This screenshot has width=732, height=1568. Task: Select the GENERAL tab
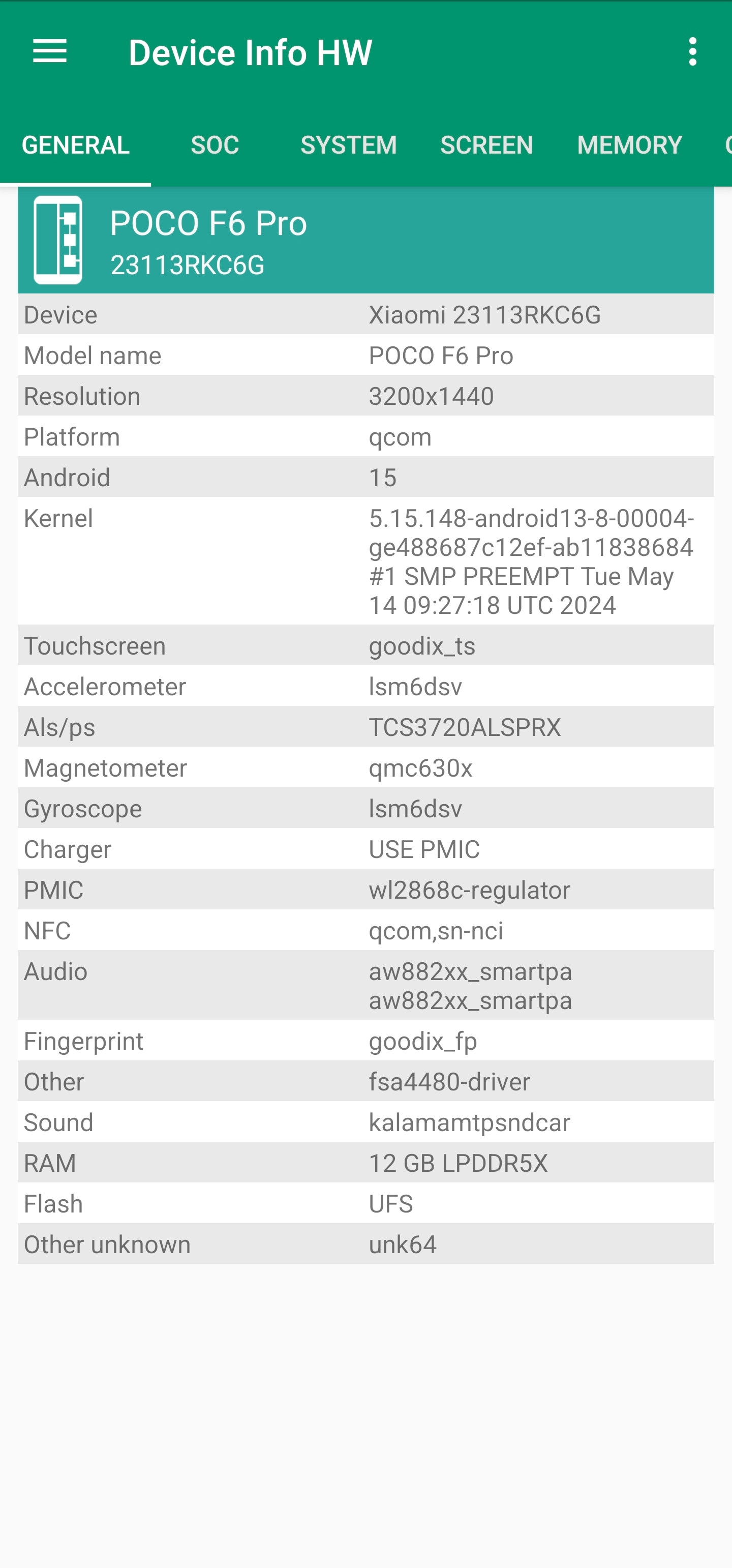[x=75, y=145]
